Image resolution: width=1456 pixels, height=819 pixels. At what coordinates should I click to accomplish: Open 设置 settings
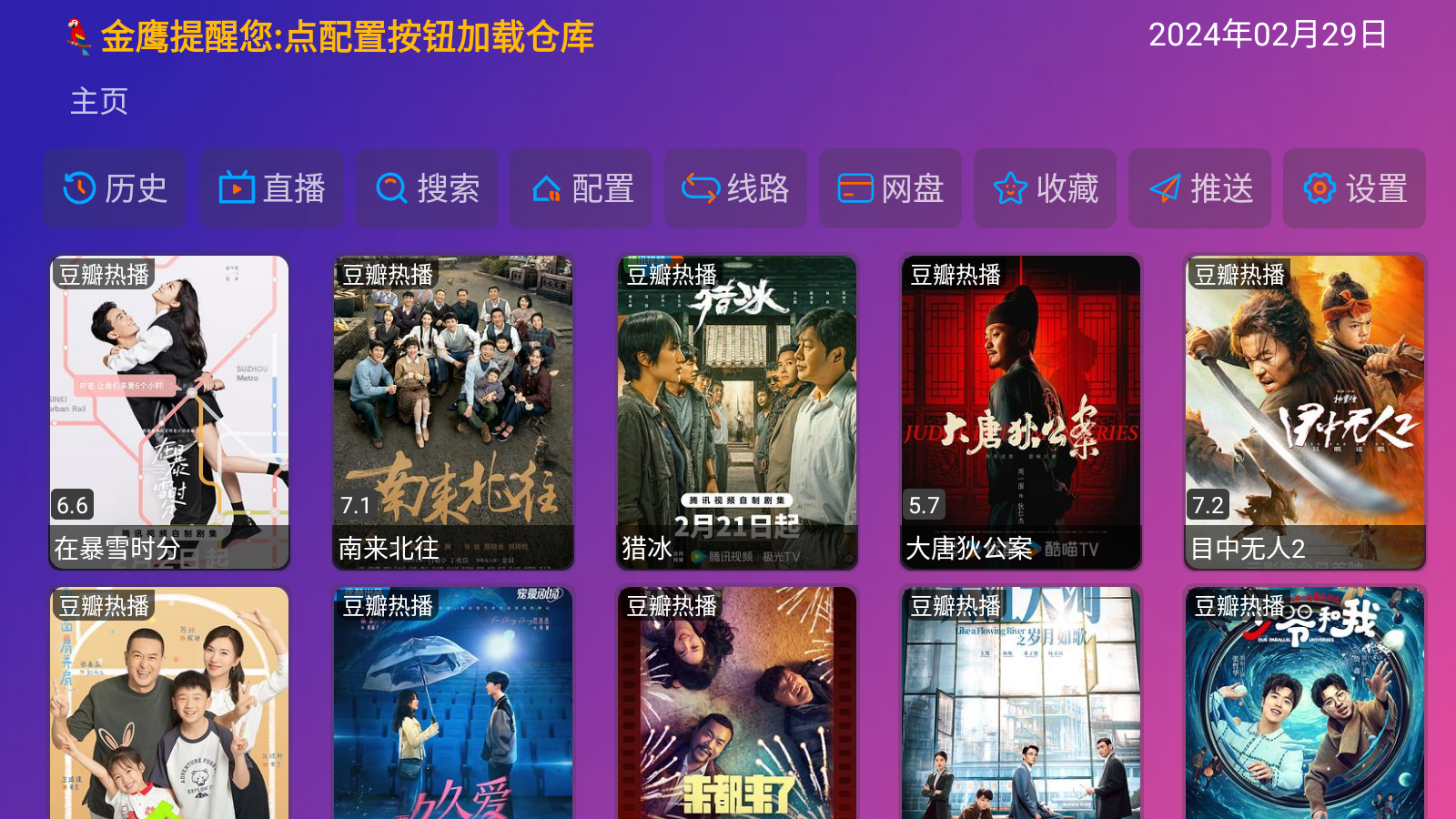[x=1354, y=188]
